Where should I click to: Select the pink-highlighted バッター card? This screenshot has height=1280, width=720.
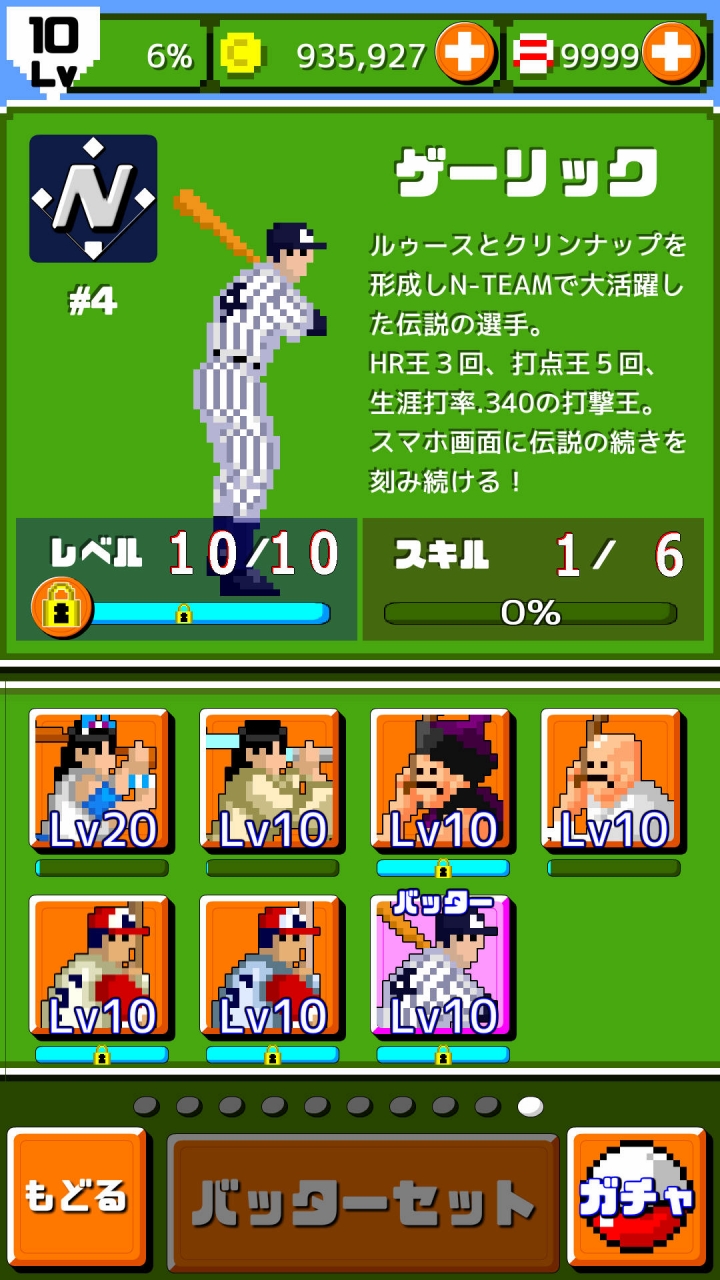point(442,966)
